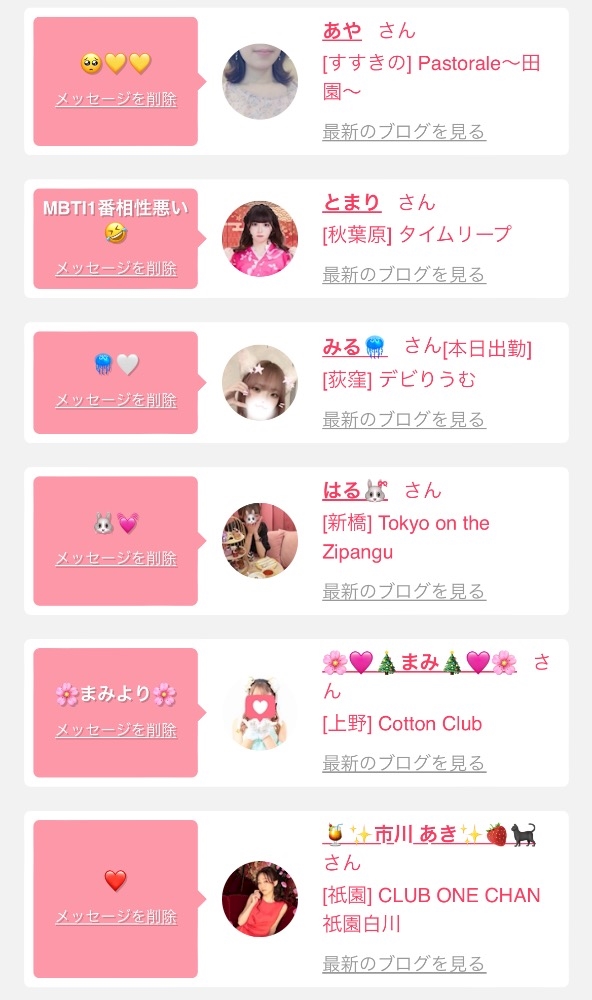Delete the message from はる
Image resolution: width=592 pixels, height=1000 pixels.
pos(116,558)
